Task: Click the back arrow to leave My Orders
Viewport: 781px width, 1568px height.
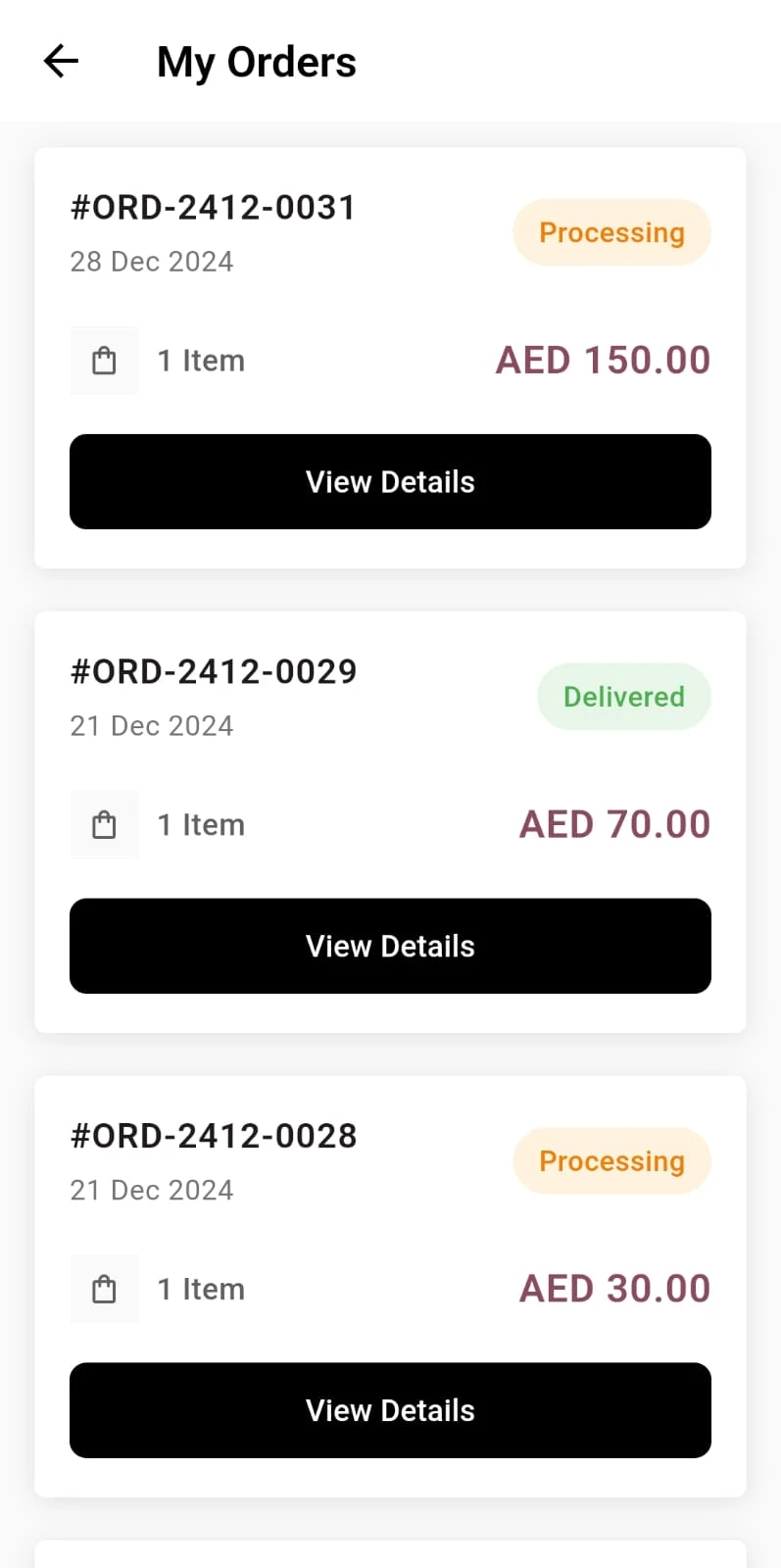Action: pos(61,61)
